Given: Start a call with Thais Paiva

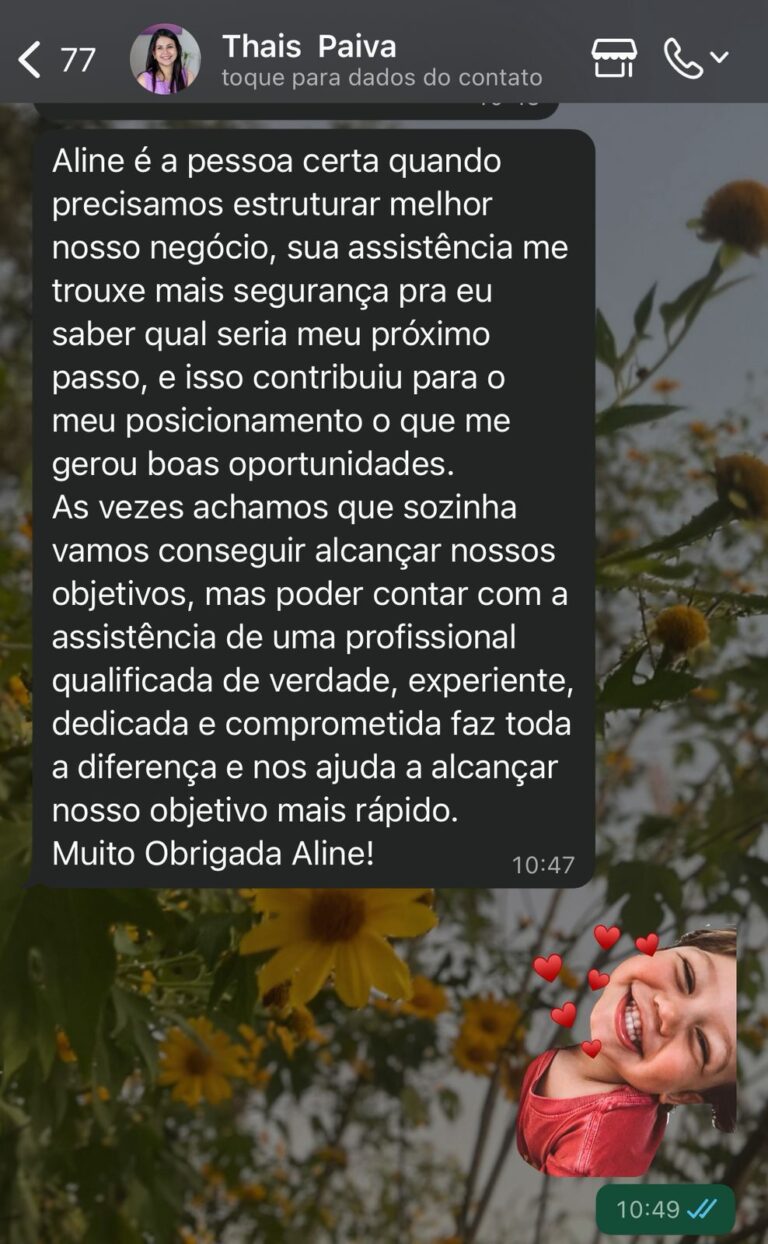Looking at the screenshot, I should click(x=684, y=59).
